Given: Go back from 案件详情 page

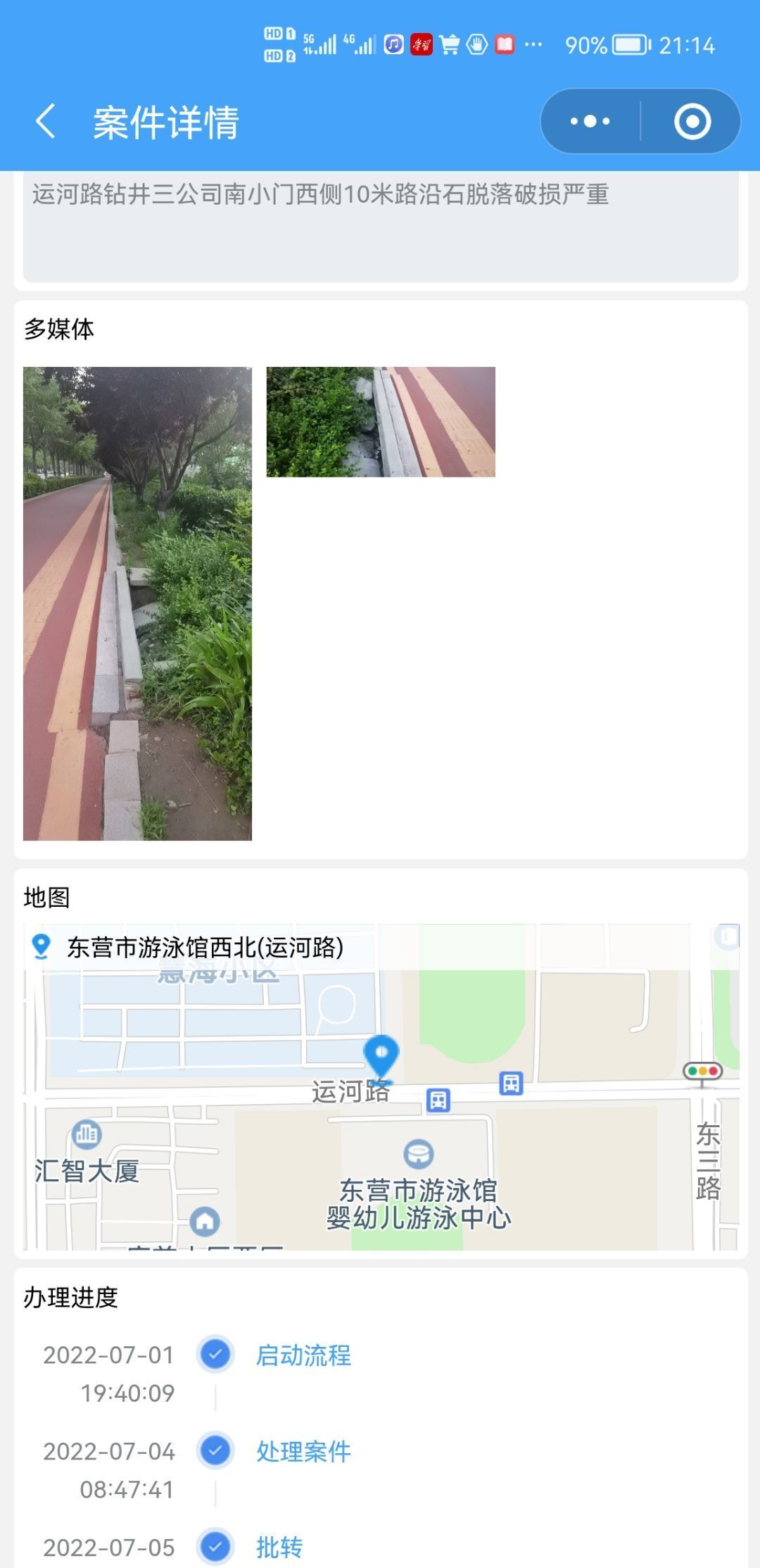Looking at the screenshot, I should click(x=46, y=121).
